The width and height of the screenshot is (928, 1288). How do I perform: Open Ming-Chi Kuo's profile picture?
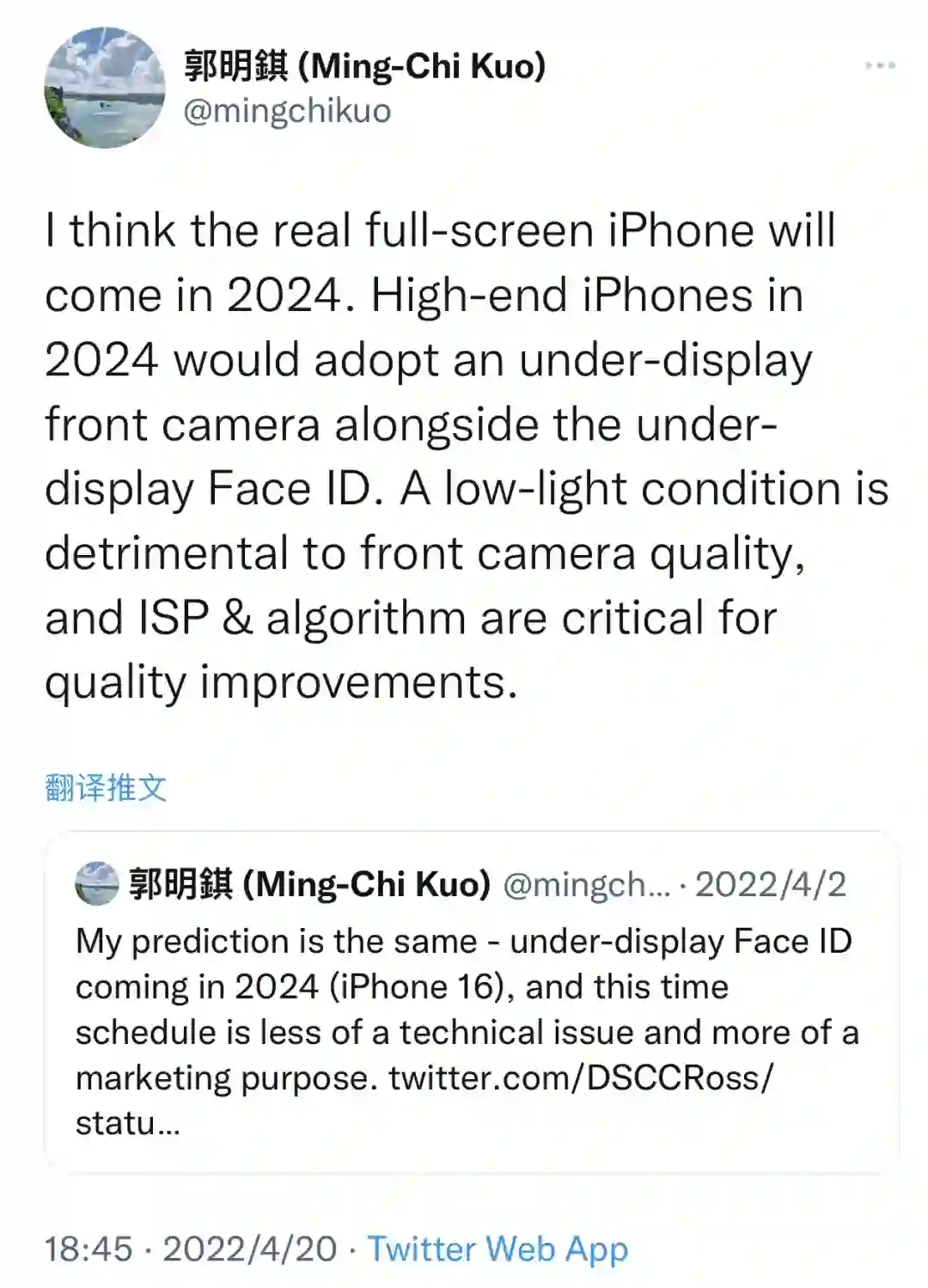click(x=105, y=88)
